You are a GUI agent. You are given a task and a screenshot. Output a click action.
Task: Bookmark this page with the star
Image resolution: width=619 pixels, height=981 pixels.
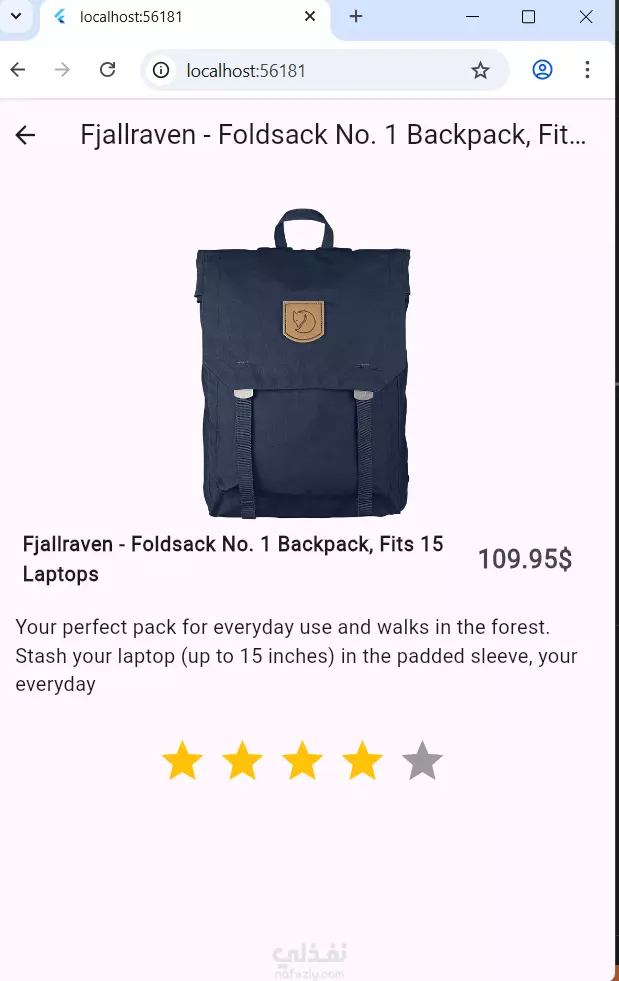click(480, 70)
